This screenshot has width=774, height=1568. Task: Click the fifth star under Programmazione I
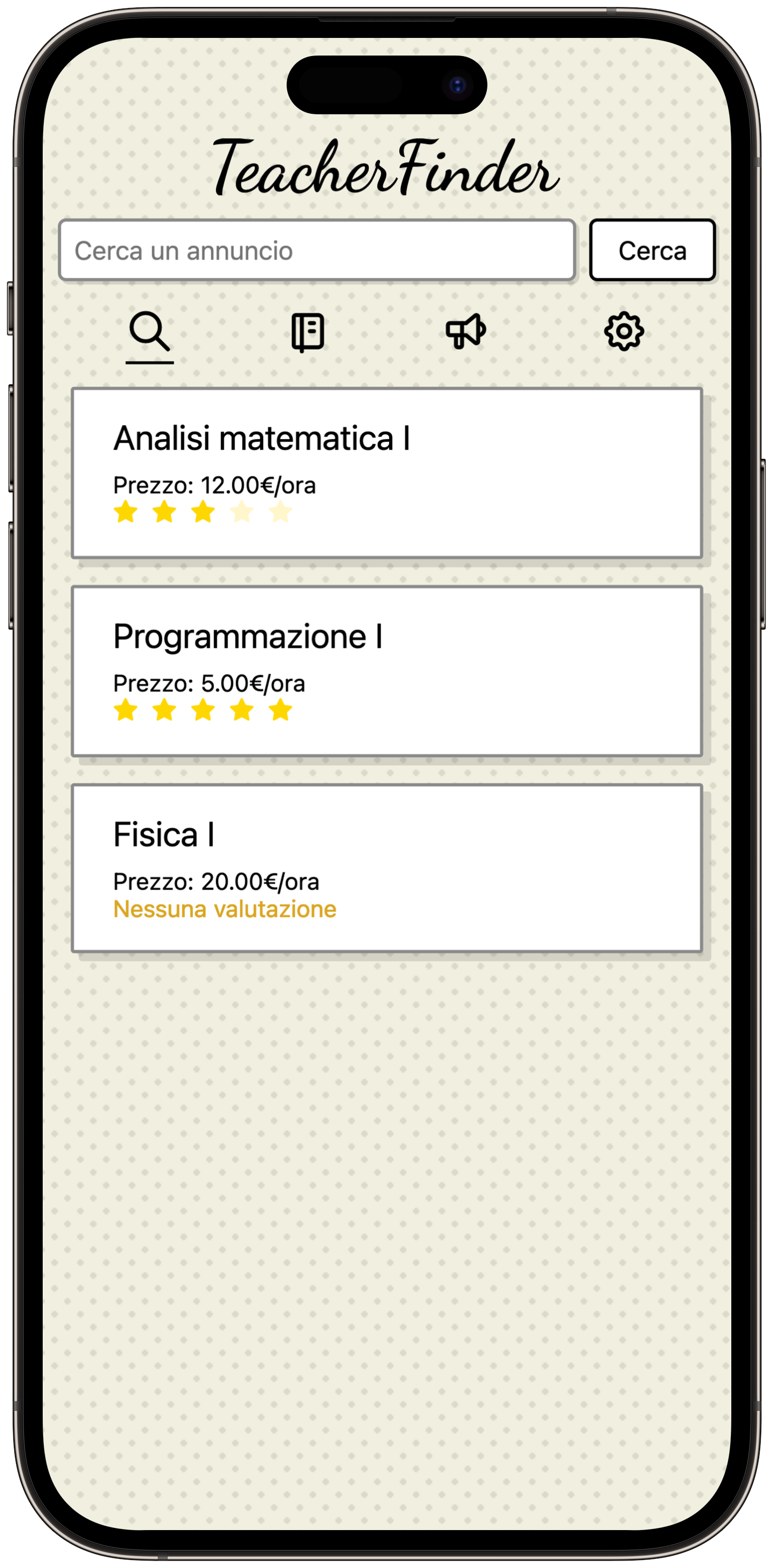click(280, 709)
